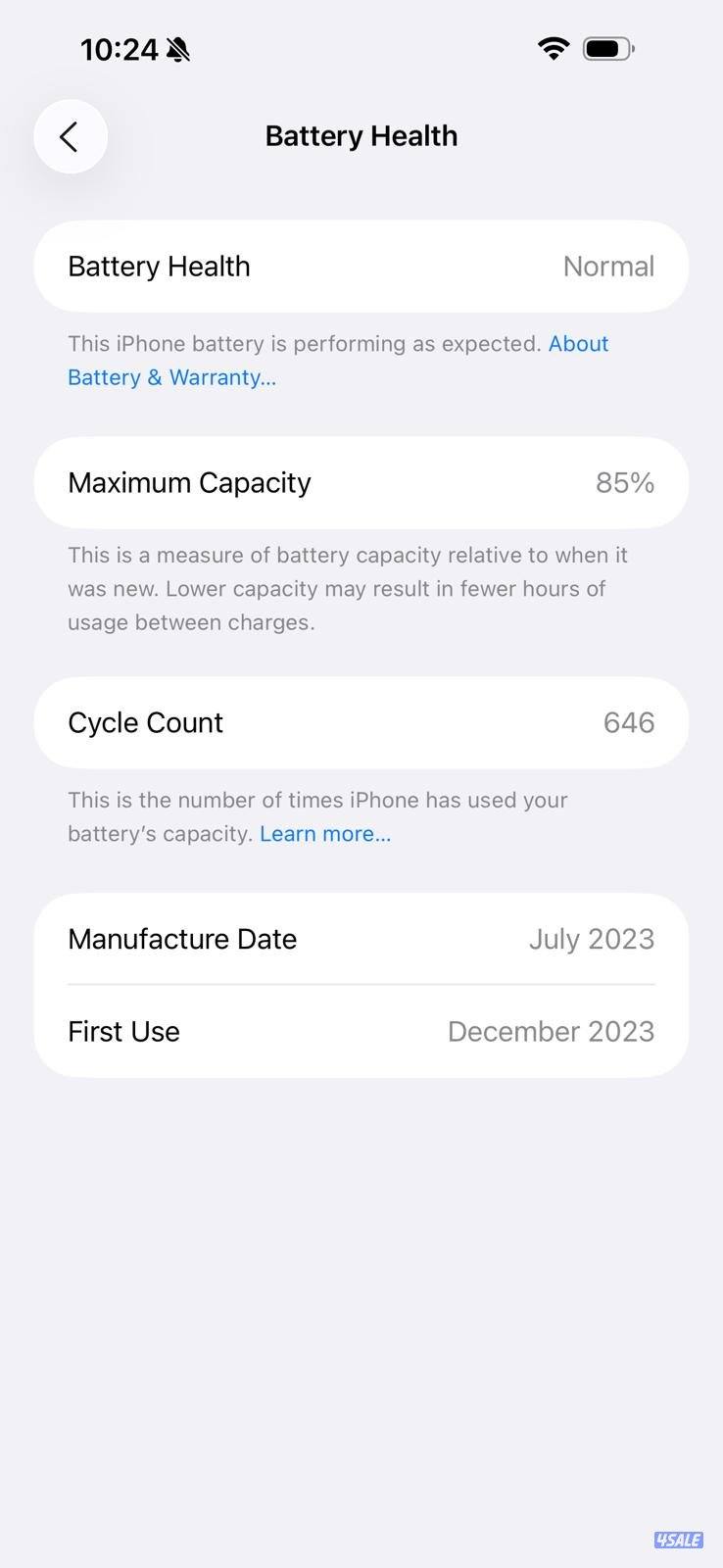The width and height of the screenshot is (723, 1568).
Task: Tap the capacity explanation text paragraph
Action: tap(361, 588)
